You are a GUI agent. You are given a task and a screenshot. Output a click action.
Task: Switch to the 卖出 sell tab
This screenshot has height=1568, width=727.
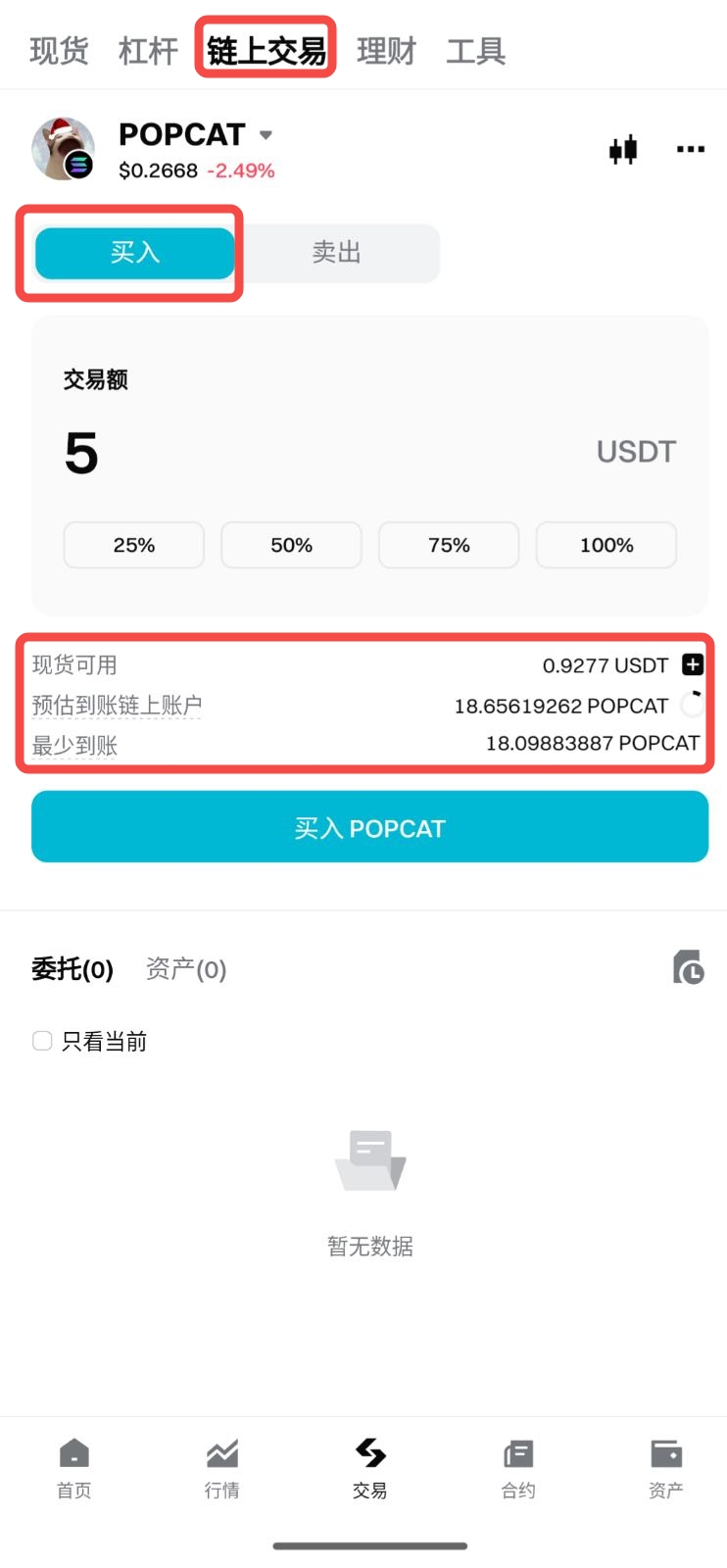coord(338,252)
